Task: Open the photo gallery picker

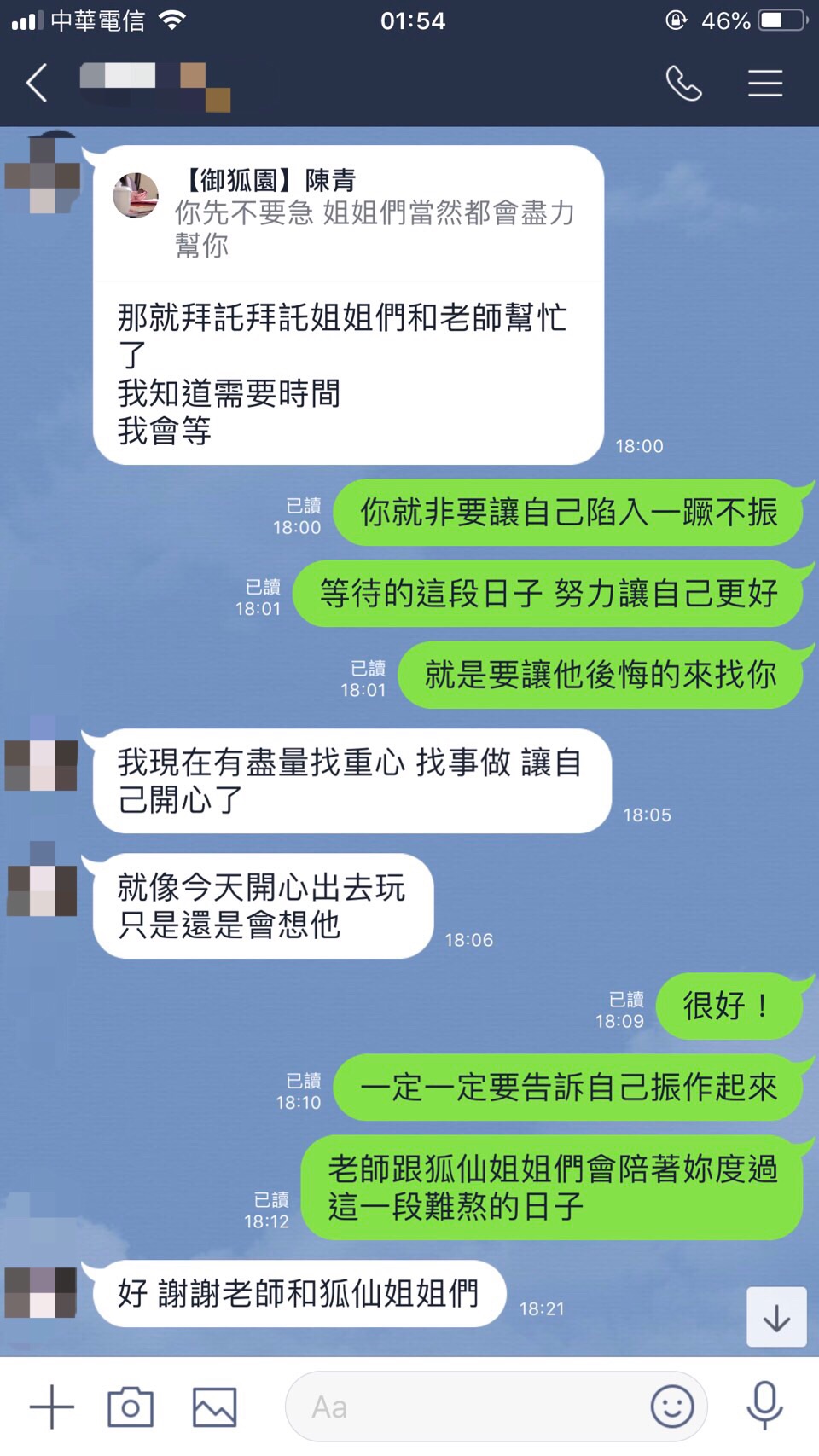Action: (214, 1407)
